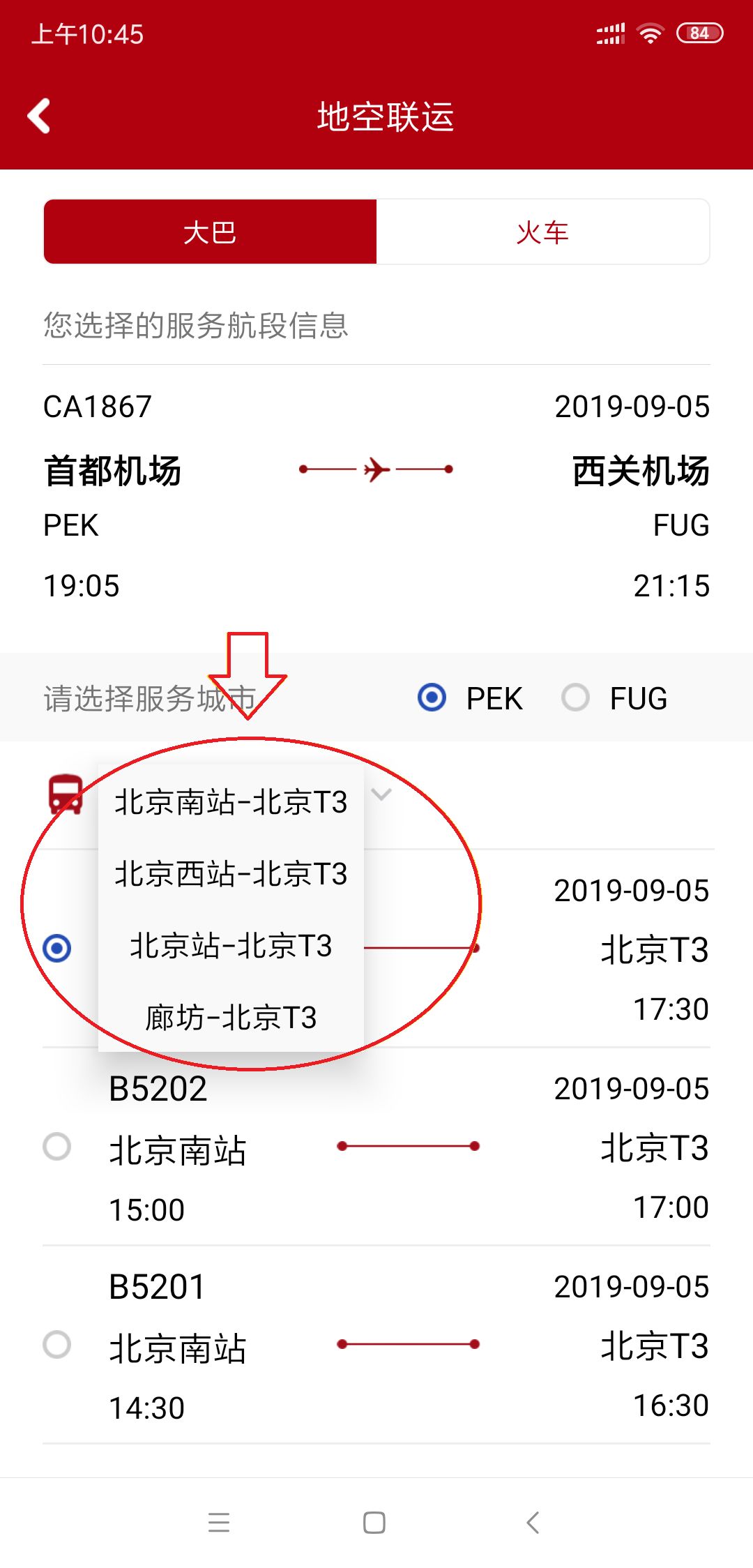Screen dimensions: 753x1568
Task: Tap the selected blue radio for the first bus
Action: click(56, 947)
